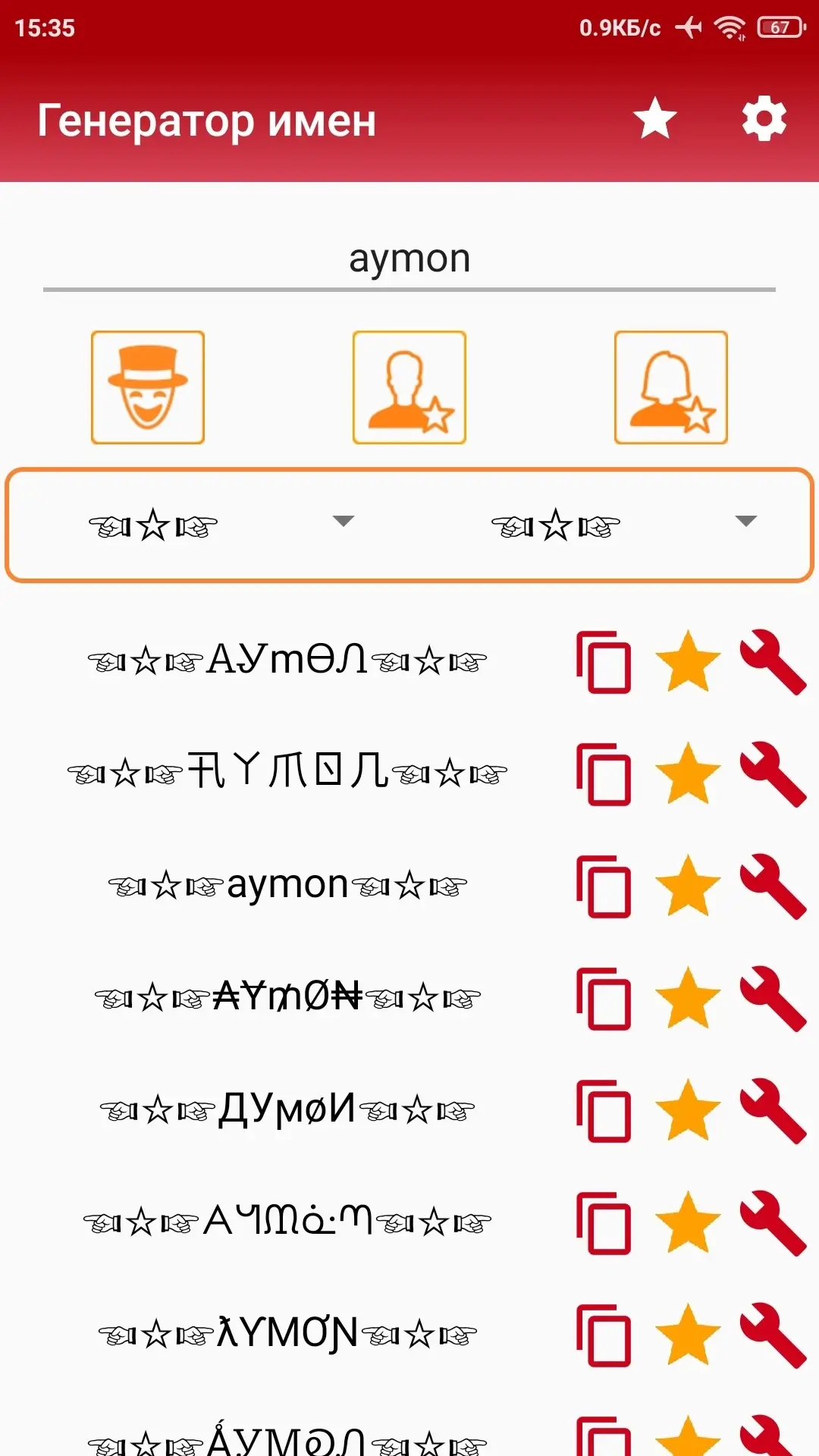
Task: Copy the struck-through AYmØN nickname
Action: click(x=604, y=999)
